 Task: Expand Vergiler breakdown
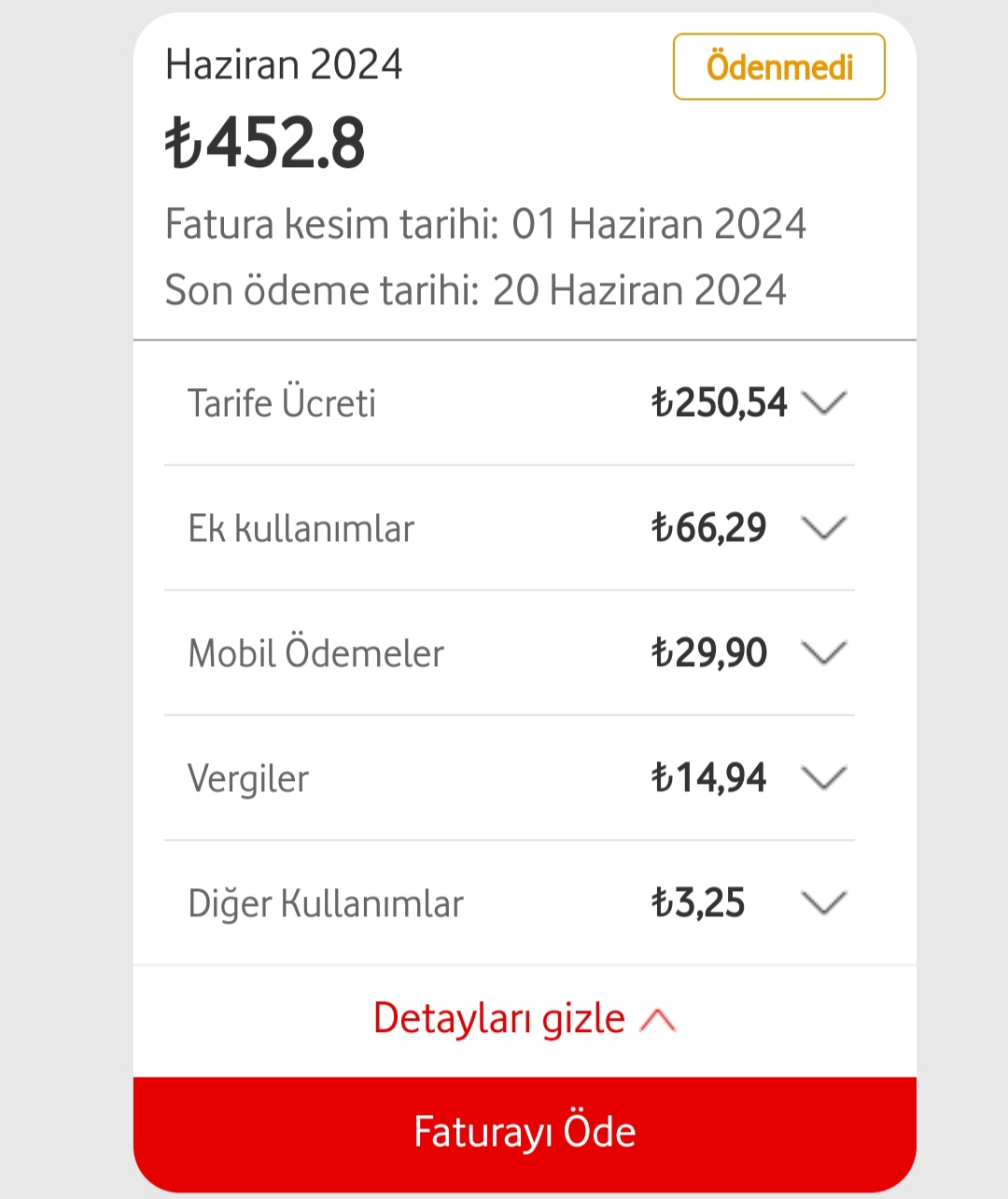point(823,778)
